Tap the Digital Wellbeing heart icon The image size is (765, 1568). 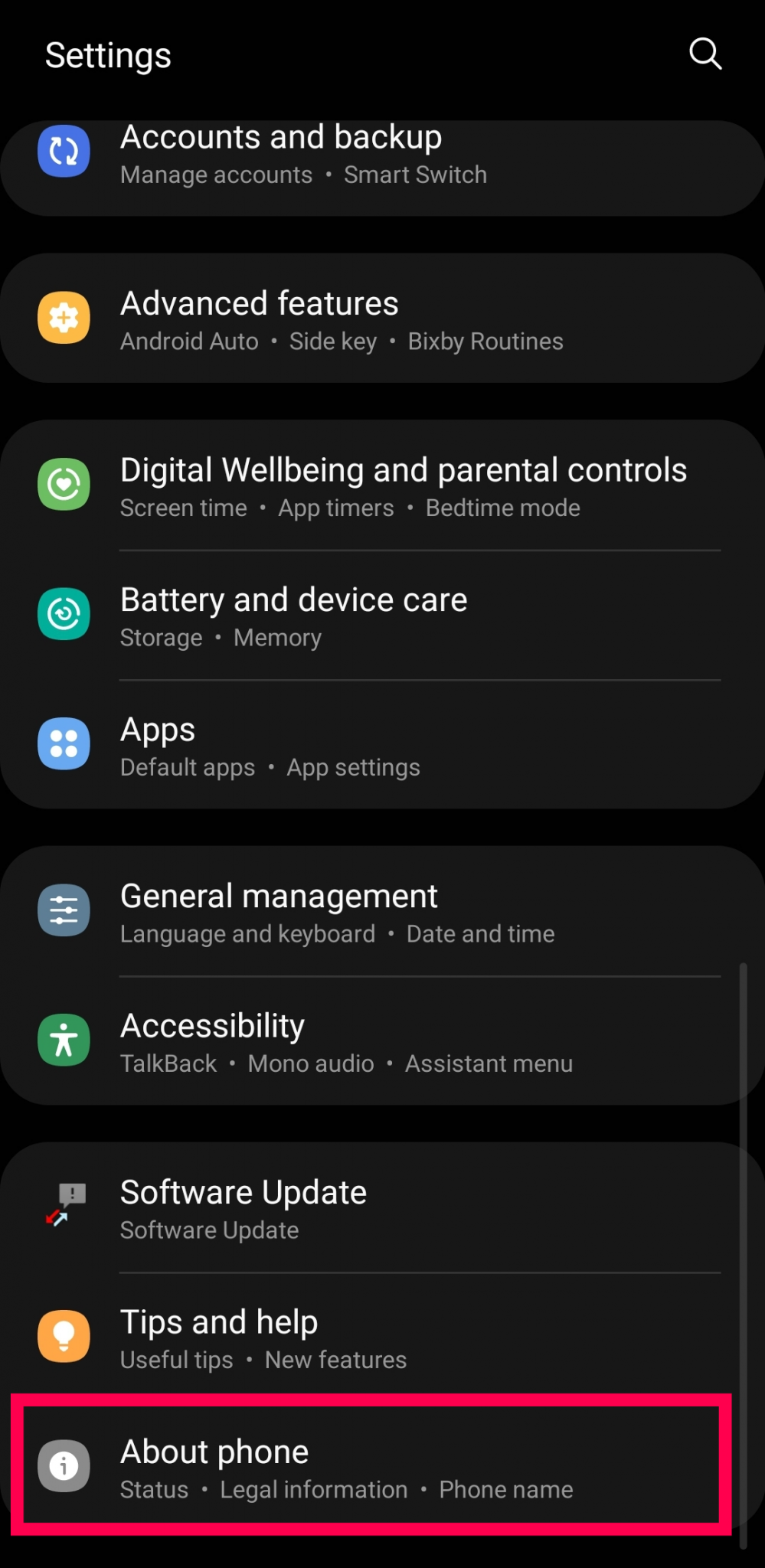[x=64, y=485]
